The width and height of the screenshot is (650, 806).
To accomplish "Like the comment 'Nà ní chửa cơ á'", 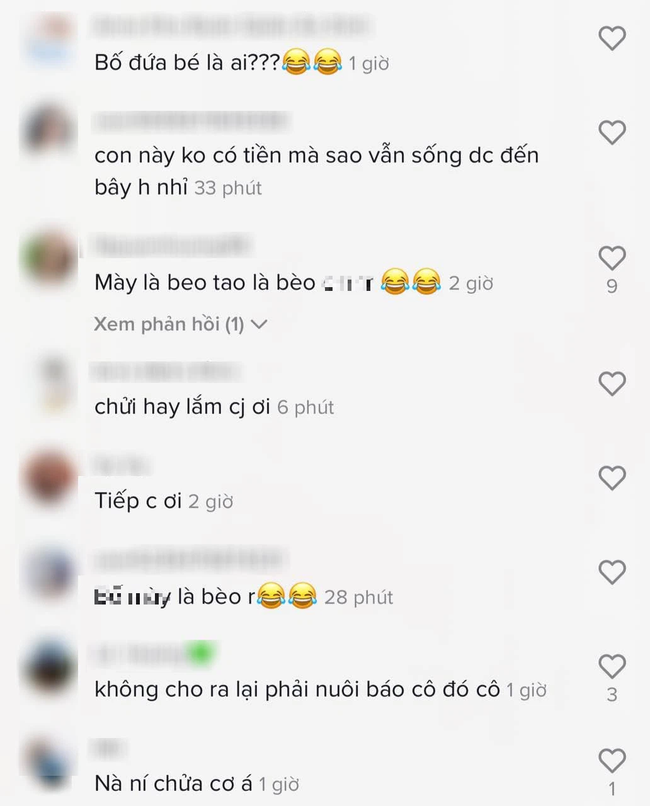I will click(611, 760).
